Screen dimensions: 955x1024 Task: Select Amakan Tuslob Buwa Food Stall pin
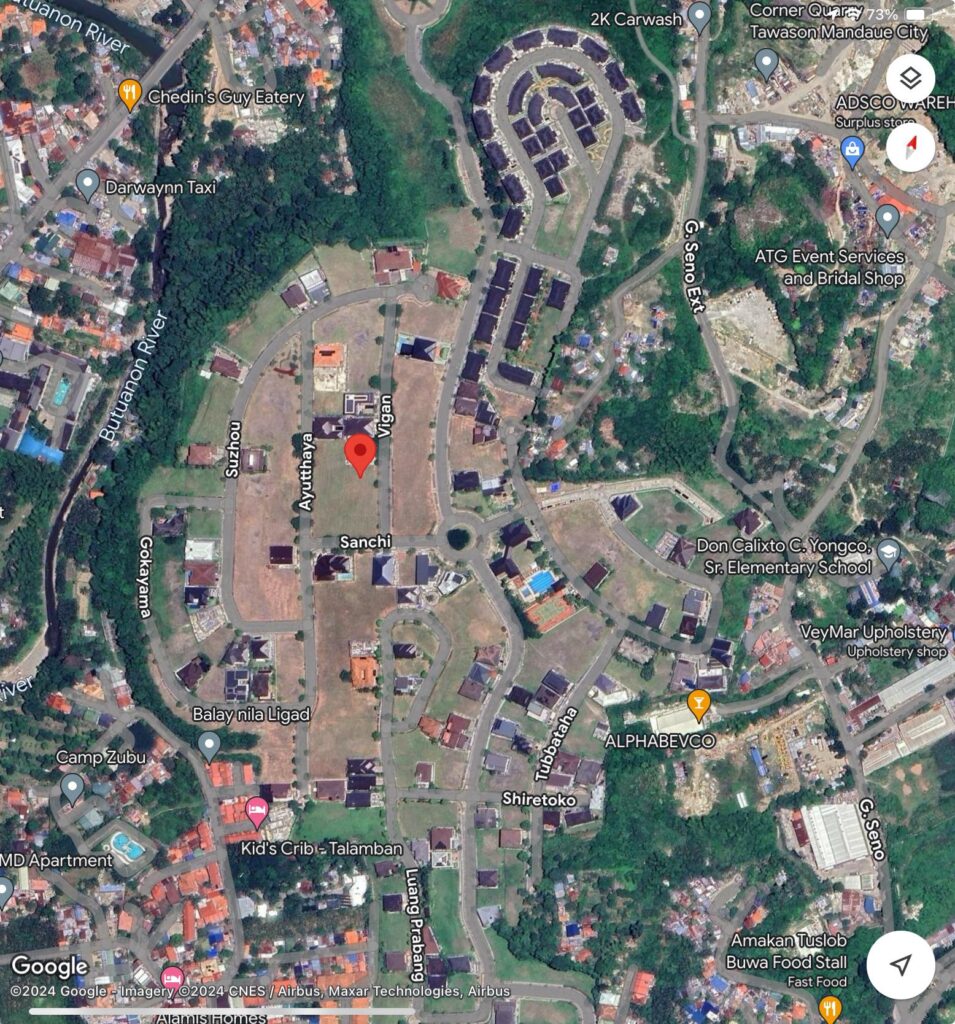tap(829, 1008)
